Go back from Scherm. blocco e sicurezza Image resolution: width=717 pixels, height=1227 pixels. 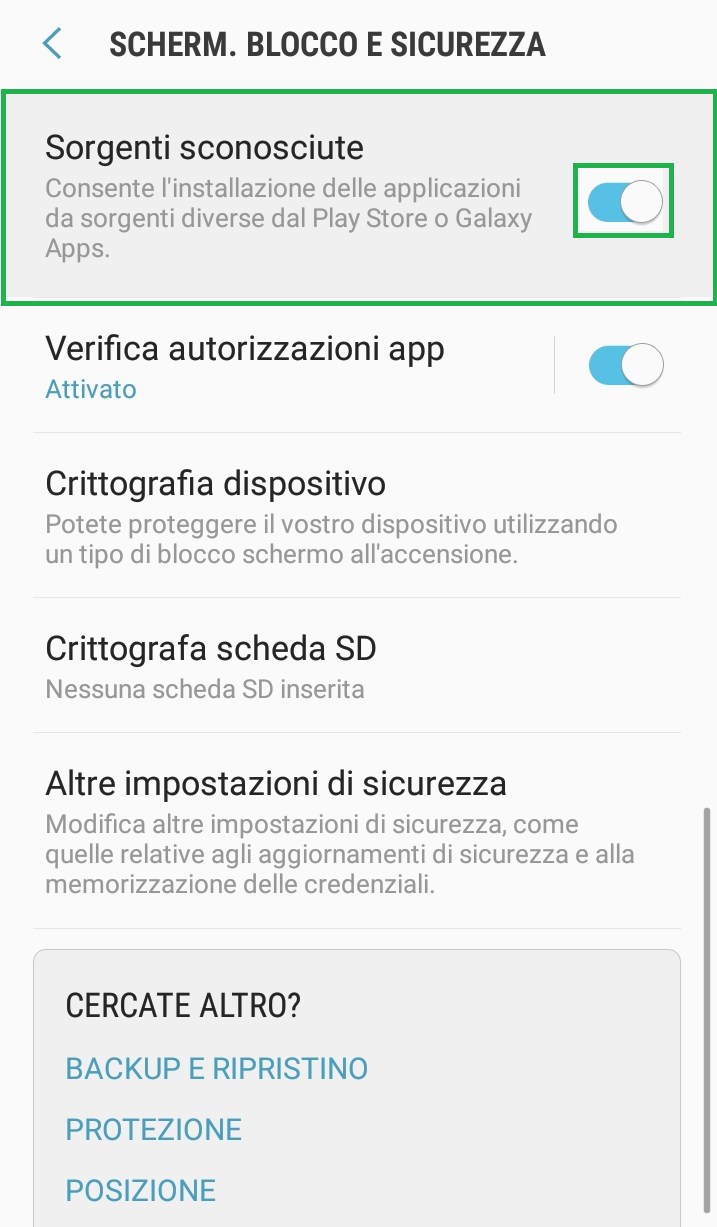tap(52, 44)
